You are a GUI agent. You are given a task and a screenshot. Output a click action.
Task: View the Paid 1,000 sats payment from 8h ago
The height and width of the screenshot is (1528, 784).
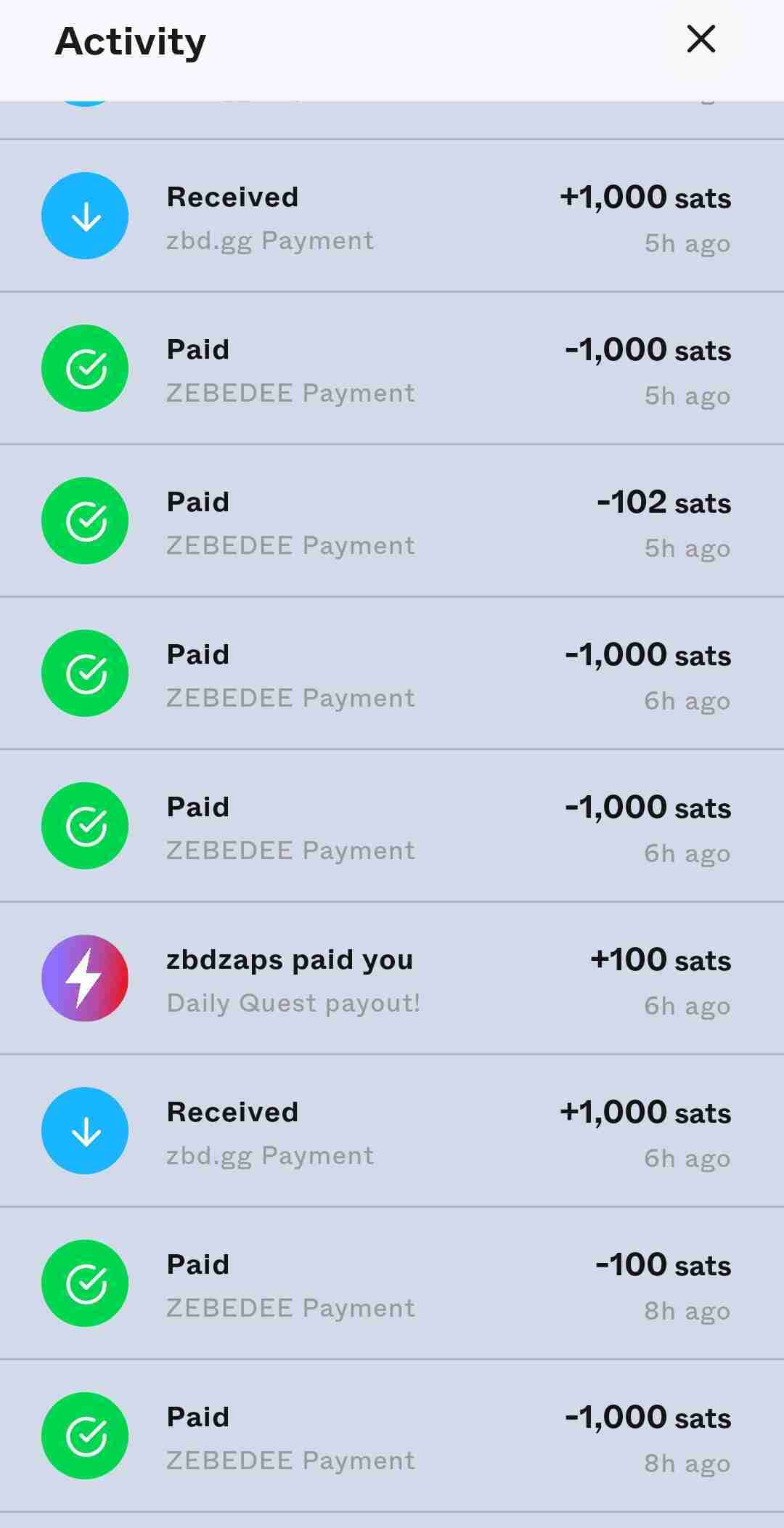point(392,1436)
